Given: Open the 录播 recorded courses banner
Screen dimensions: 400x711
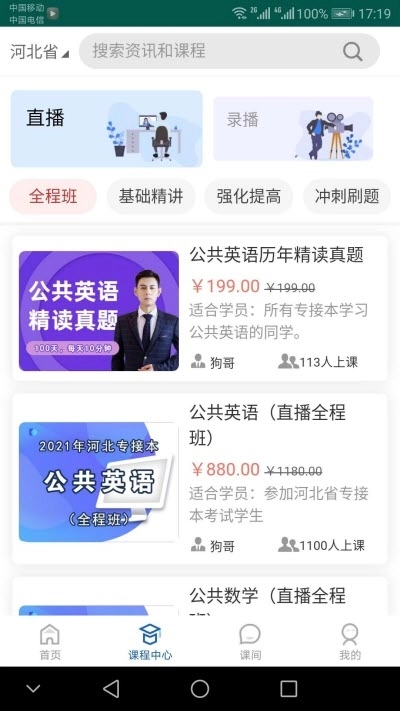Looking at the screenshot, I should click(x=293, y=129).
